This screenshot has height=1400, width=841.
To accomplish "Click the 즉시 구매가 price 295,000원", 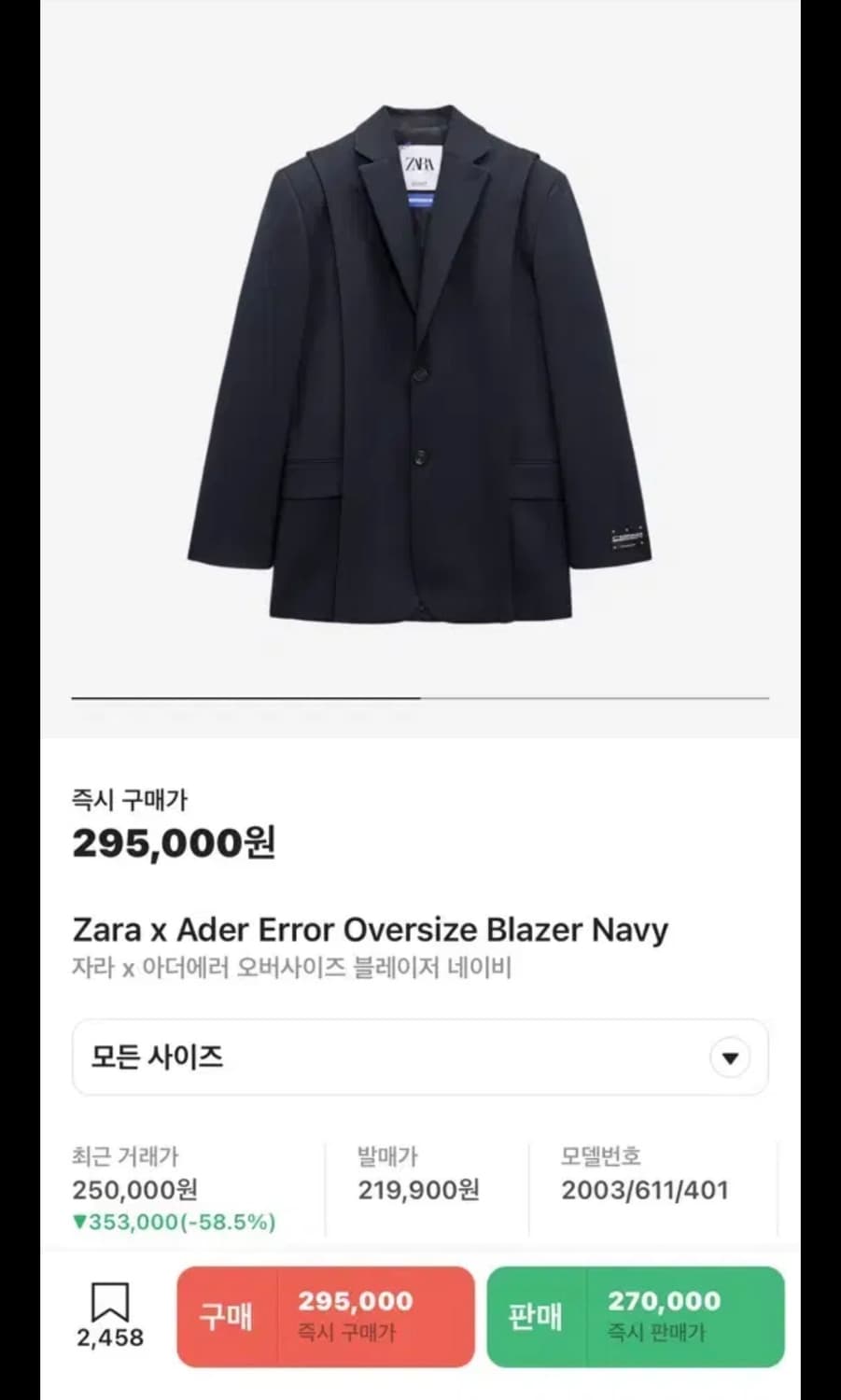I will tap(171, 844).
